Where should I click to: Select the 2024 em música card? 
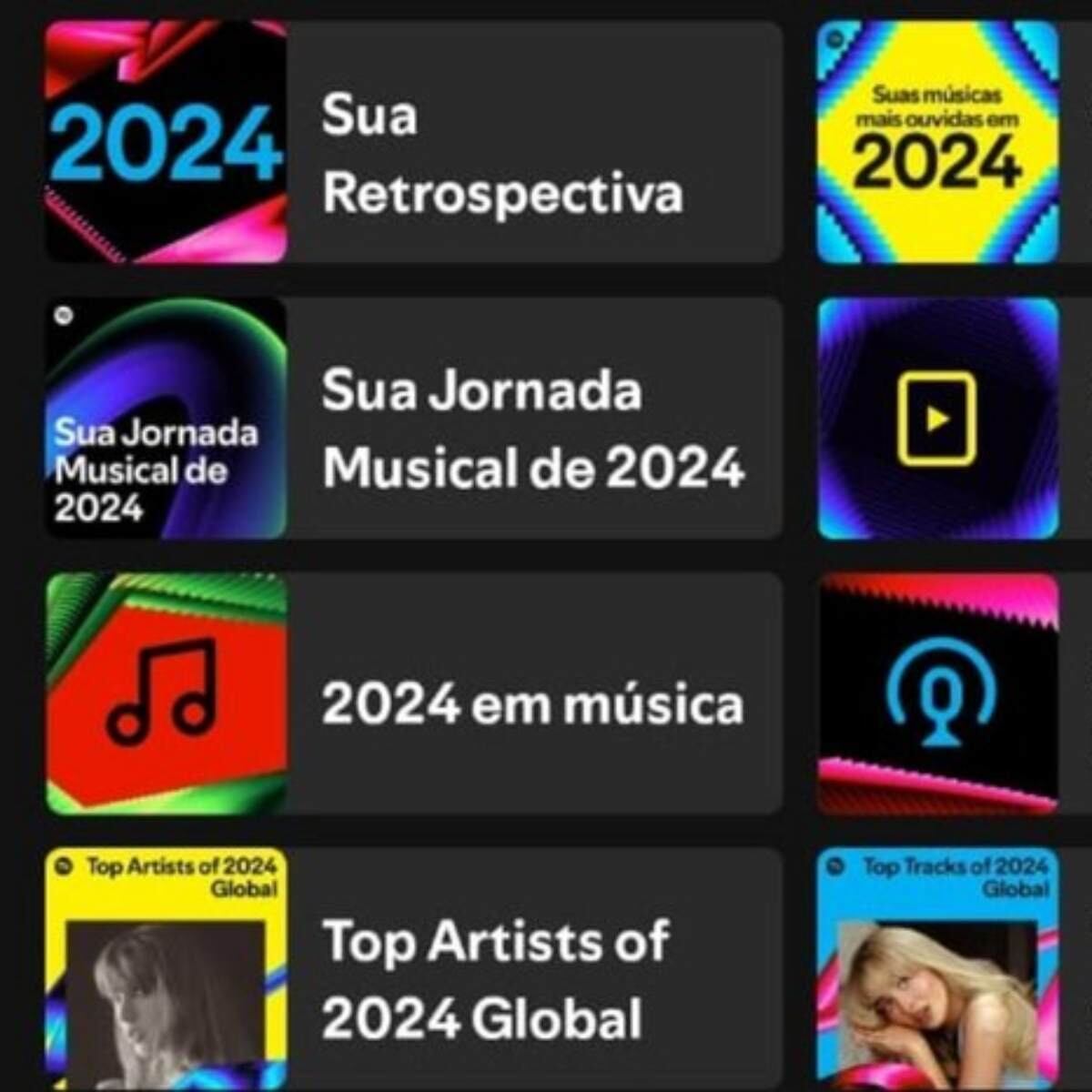[x=414, y=693]
